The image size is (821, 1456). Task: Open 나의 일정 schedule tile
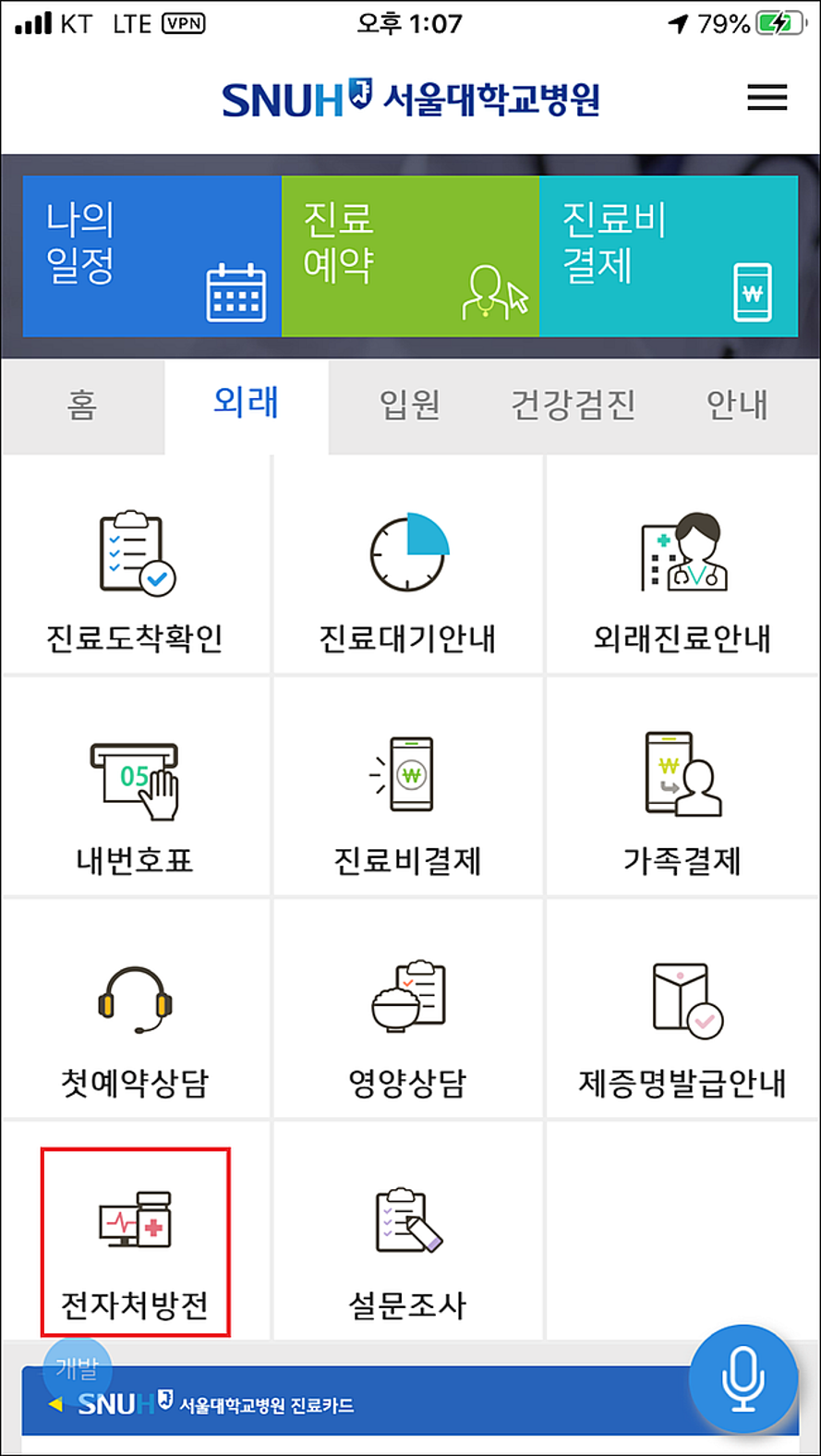[x=152, y=256]
